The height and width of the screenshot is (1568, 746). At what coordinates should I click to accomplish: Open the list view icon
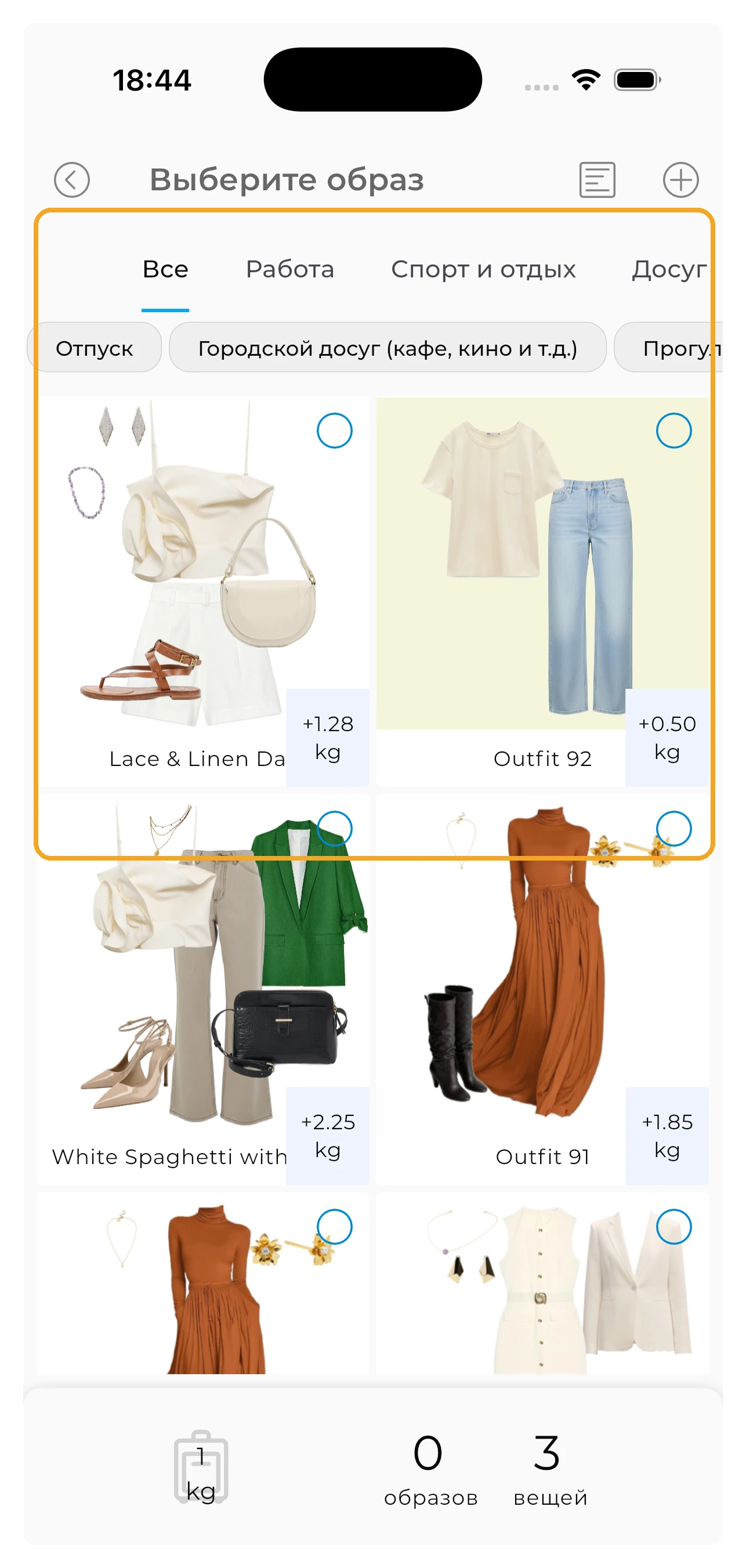click(597, 179)
